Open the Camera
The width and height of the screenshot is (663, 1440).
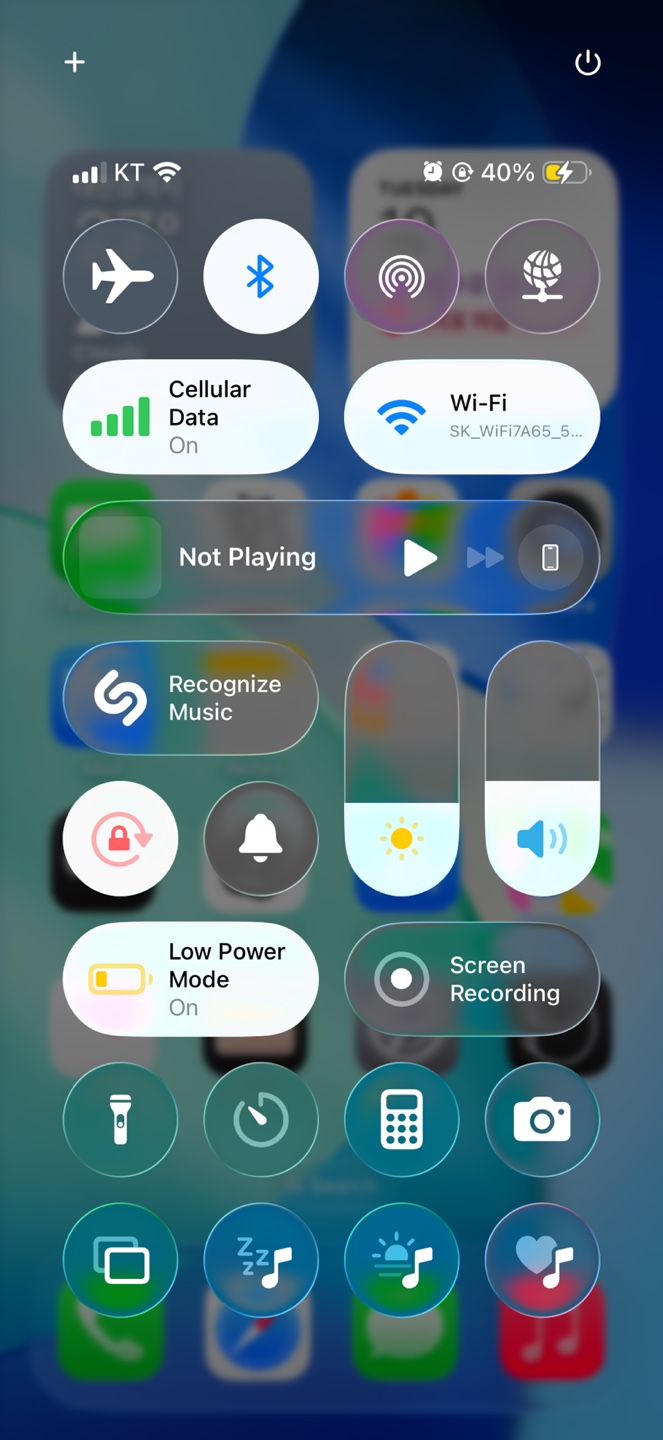[x=542, y=1119]
